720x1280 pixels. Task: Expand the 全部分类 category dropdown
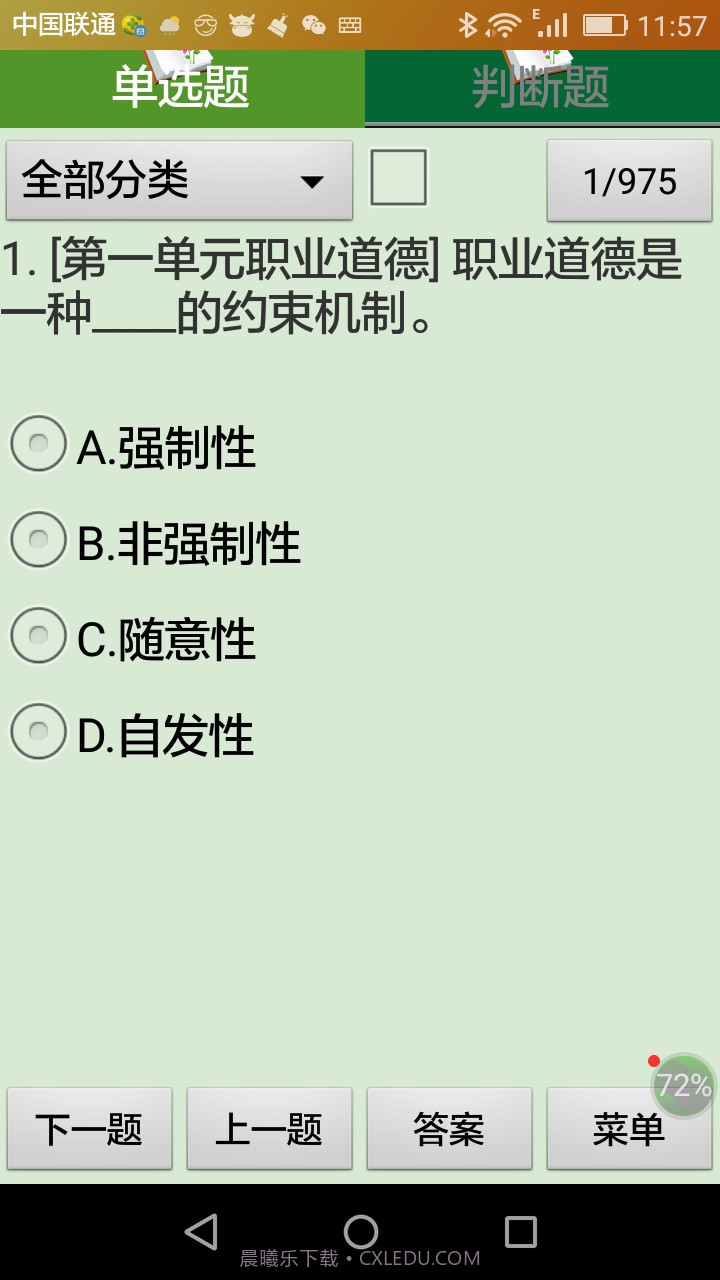(179, 181)
